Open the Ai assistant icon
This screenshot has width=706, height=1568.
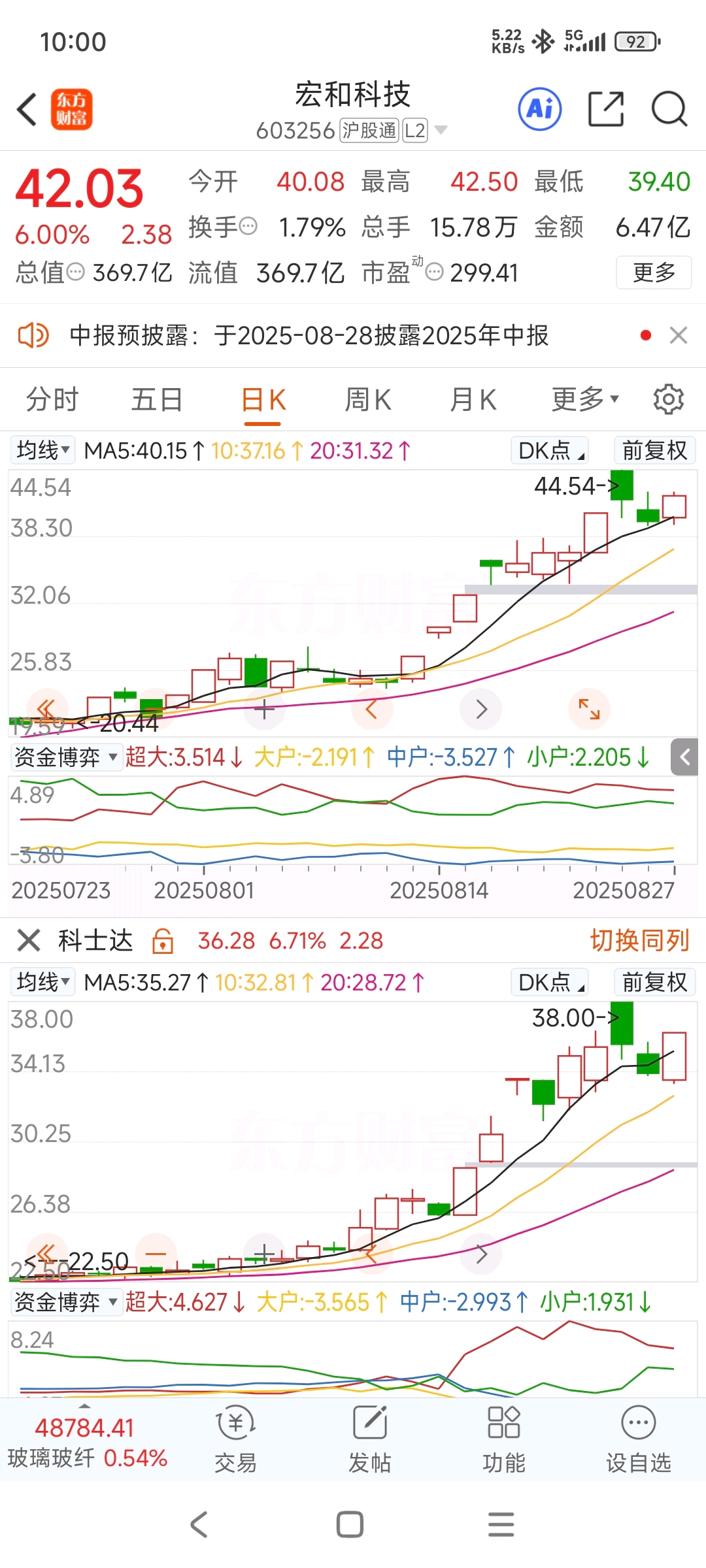pyautogui.click(x=539, y=109)
